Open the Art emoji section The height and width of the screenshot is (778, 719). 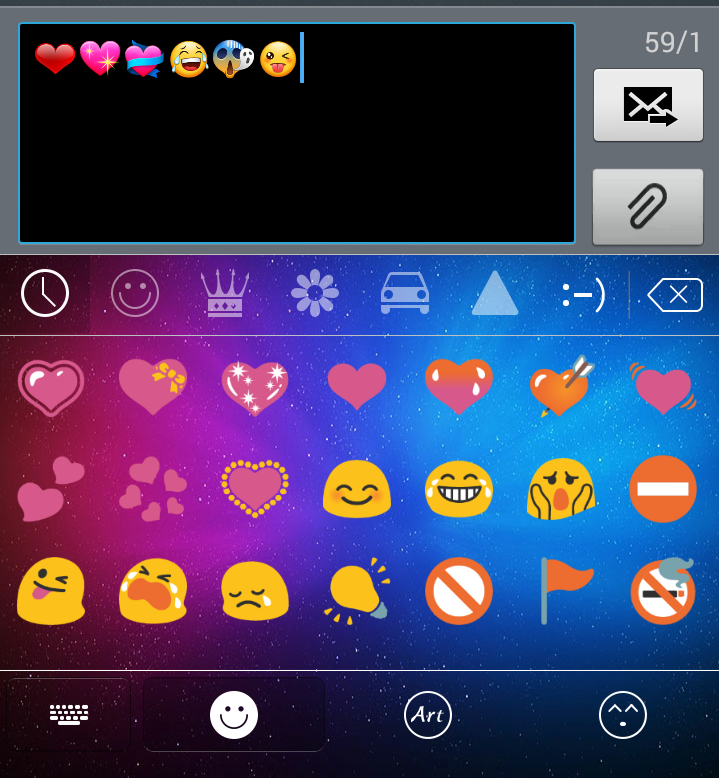point(428,714)
